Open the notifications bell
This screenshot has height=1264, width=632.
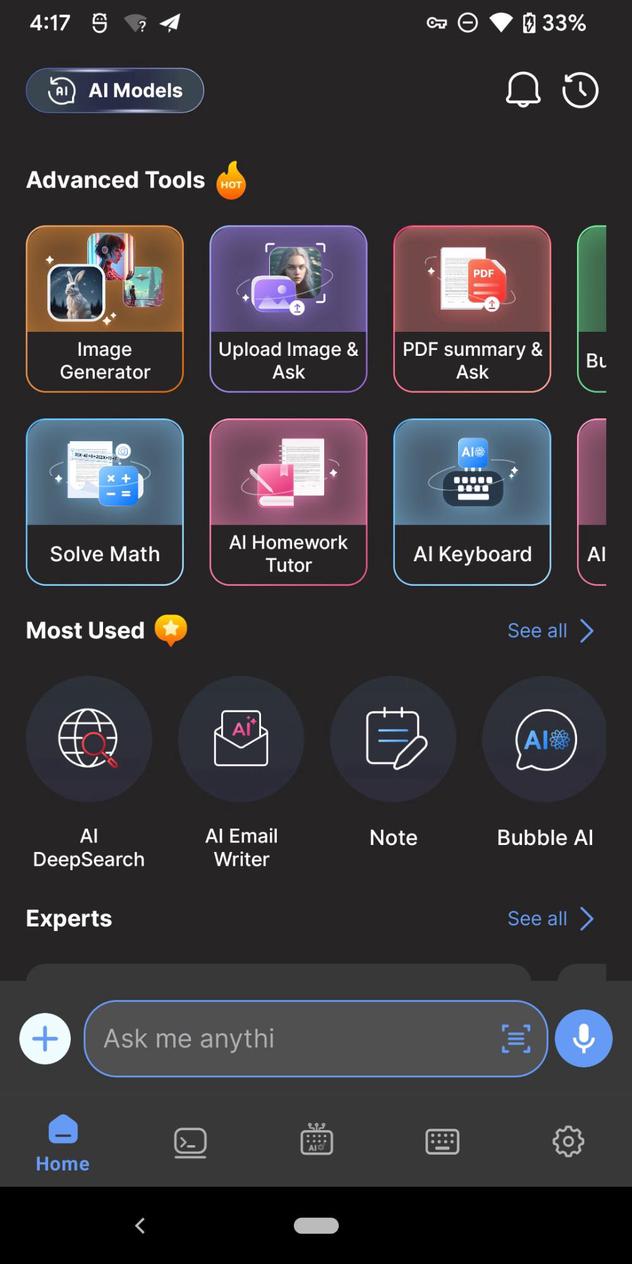[x=522, y=90]
